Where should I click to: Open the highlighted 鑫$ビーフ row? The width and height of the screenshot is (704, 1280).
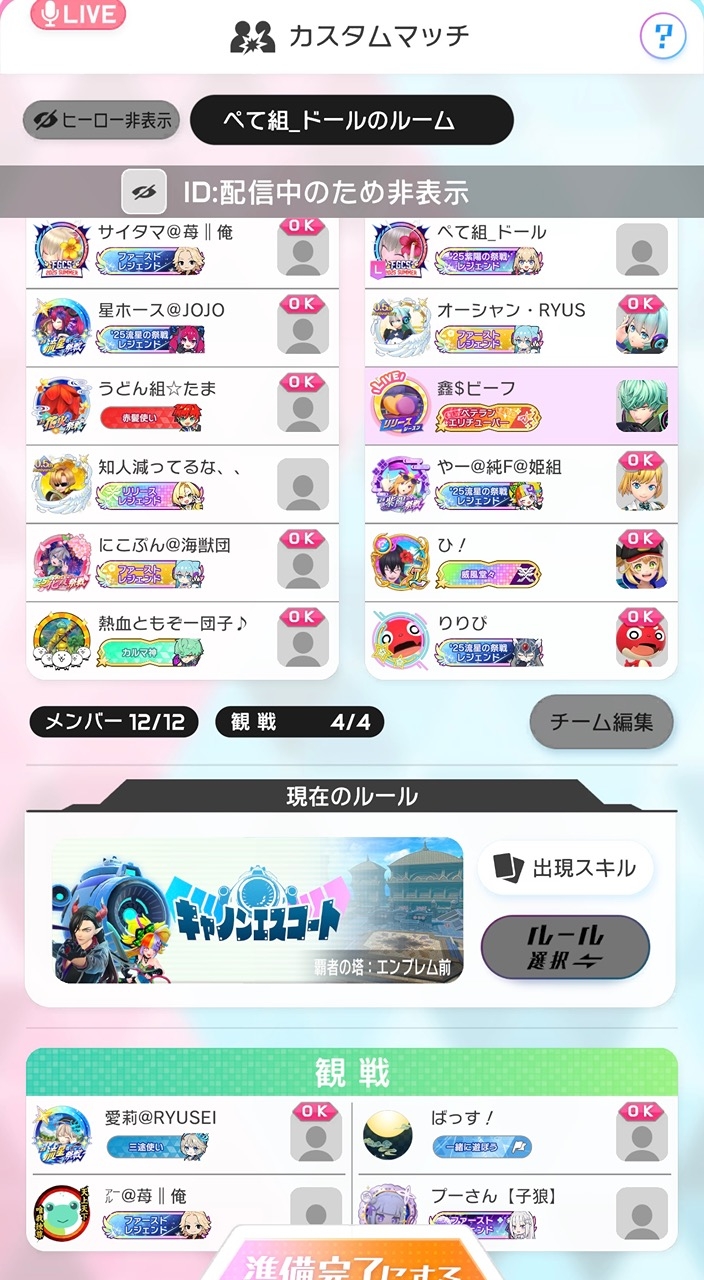click(520, 405)
